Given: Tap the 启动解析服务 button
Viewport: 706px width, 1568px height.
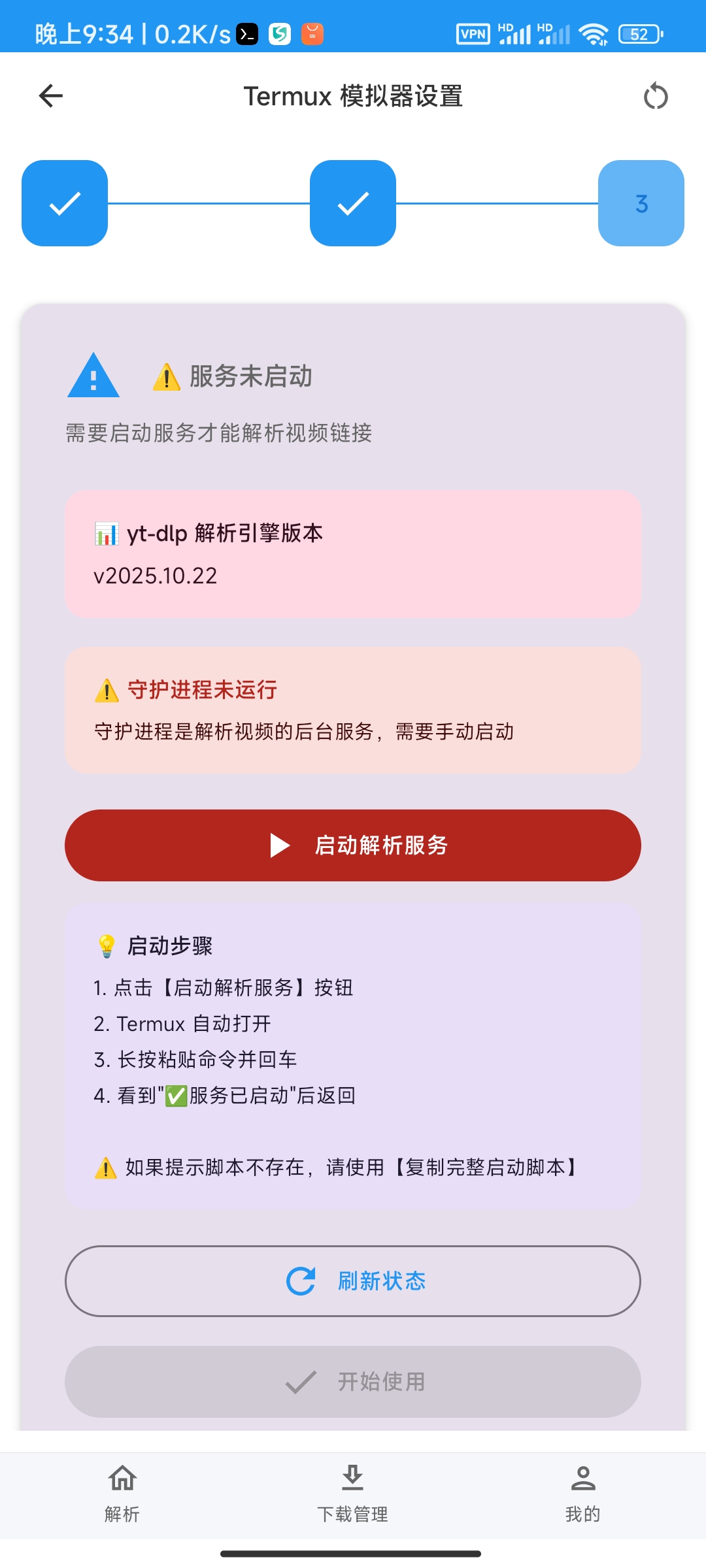Looking at the screenshot, I should point(353,845).
